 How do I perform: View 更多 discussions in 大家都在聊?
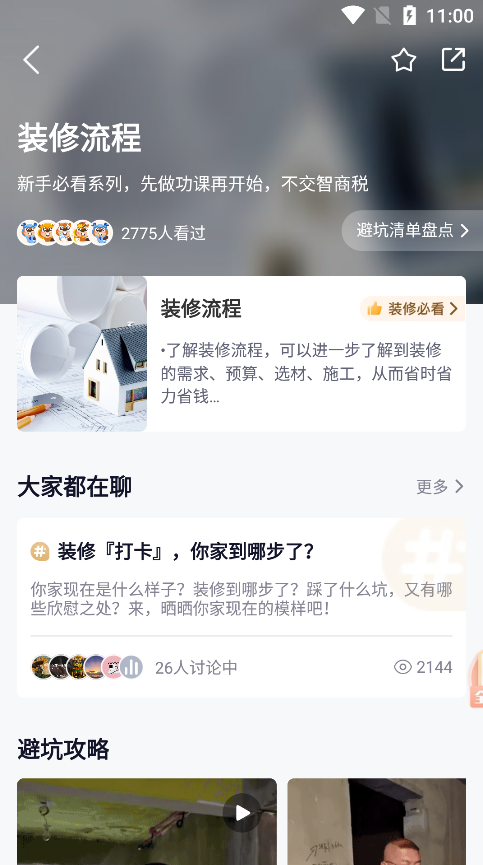440,487
